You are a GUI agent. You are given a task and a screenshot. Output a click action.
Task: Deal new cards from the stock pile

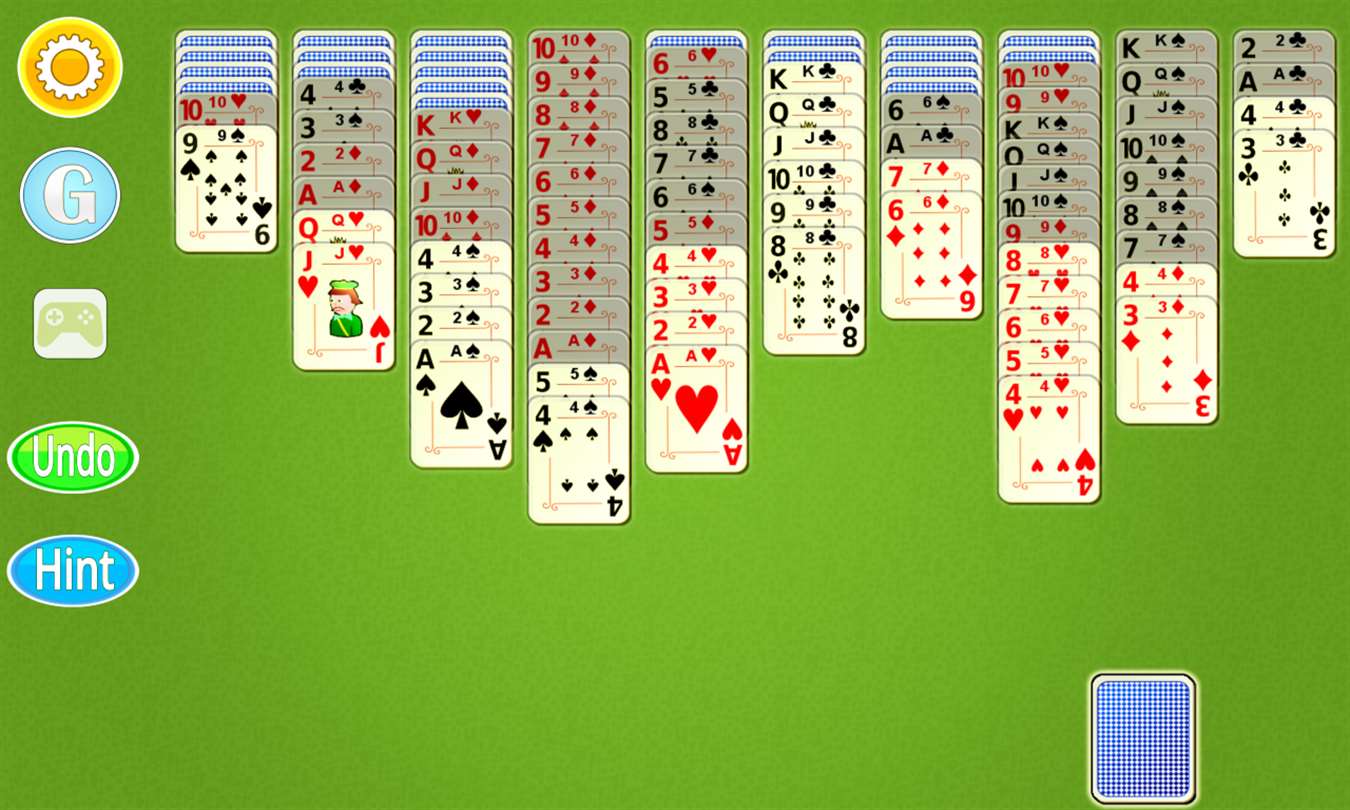point(1143,738)
